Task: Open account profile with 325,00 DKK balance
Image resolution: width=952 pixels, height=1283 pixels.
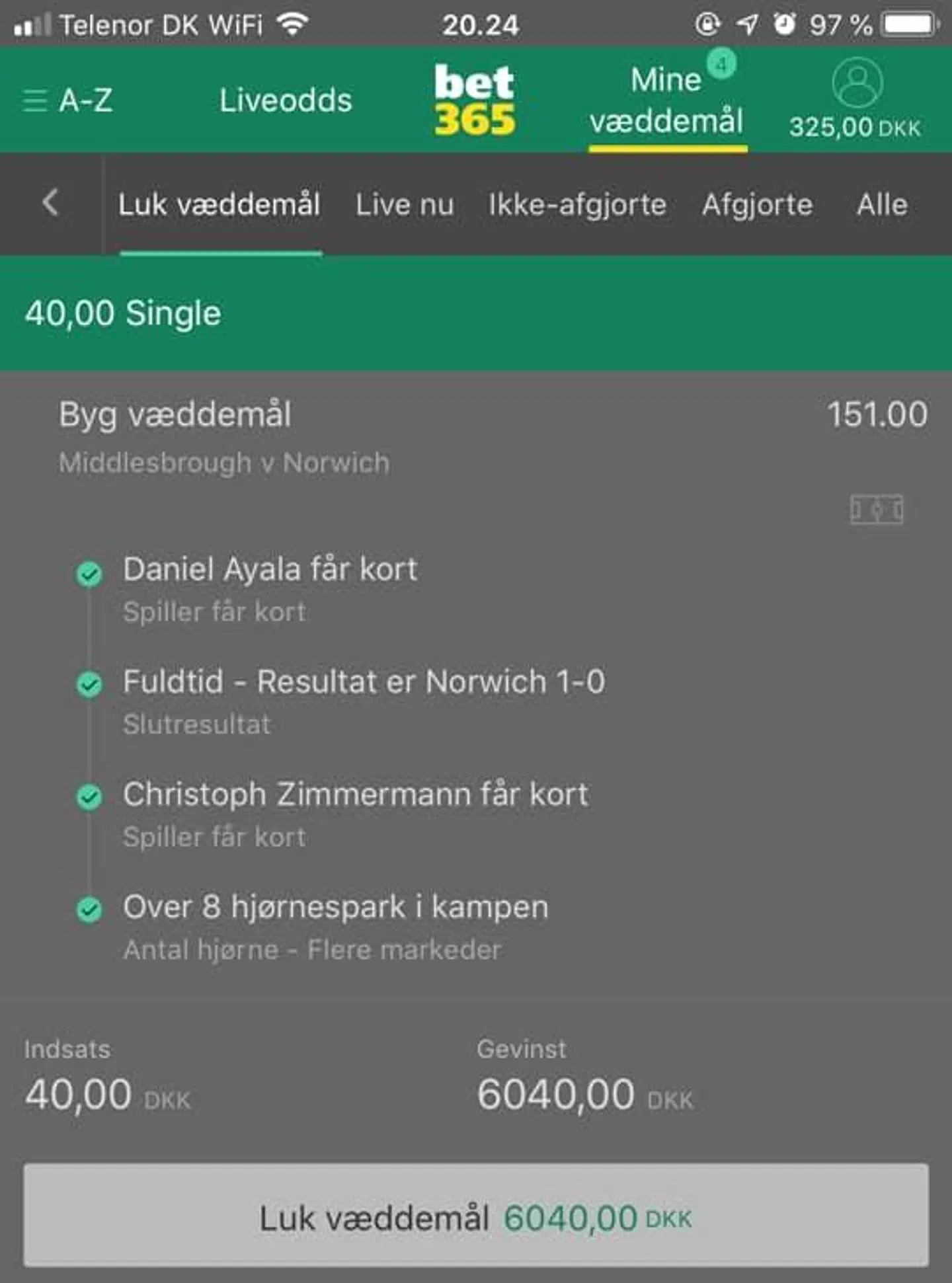Action: point(856,99)
